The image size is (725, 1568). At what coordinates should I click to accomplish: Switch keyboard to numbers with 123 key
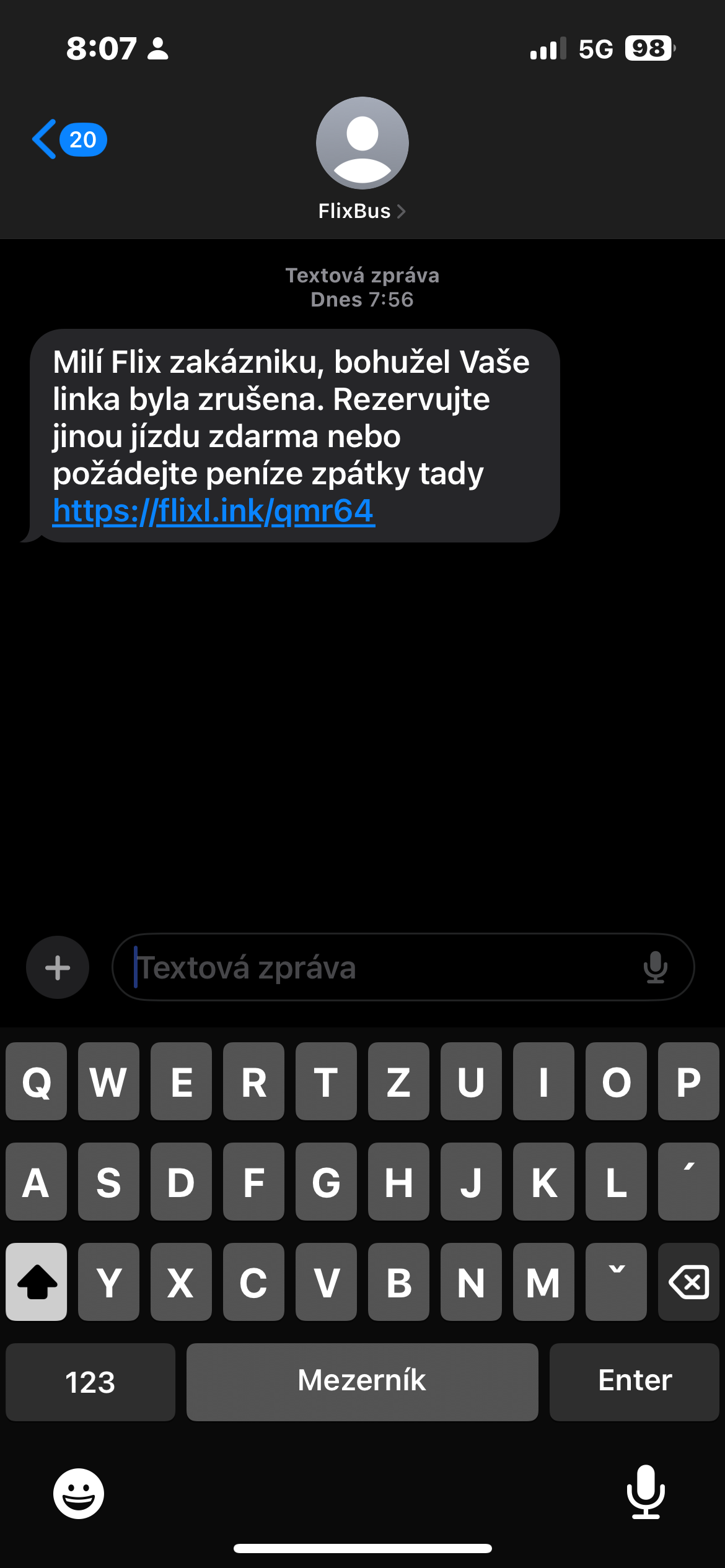pyautogui.click(x=89, y=1382)
